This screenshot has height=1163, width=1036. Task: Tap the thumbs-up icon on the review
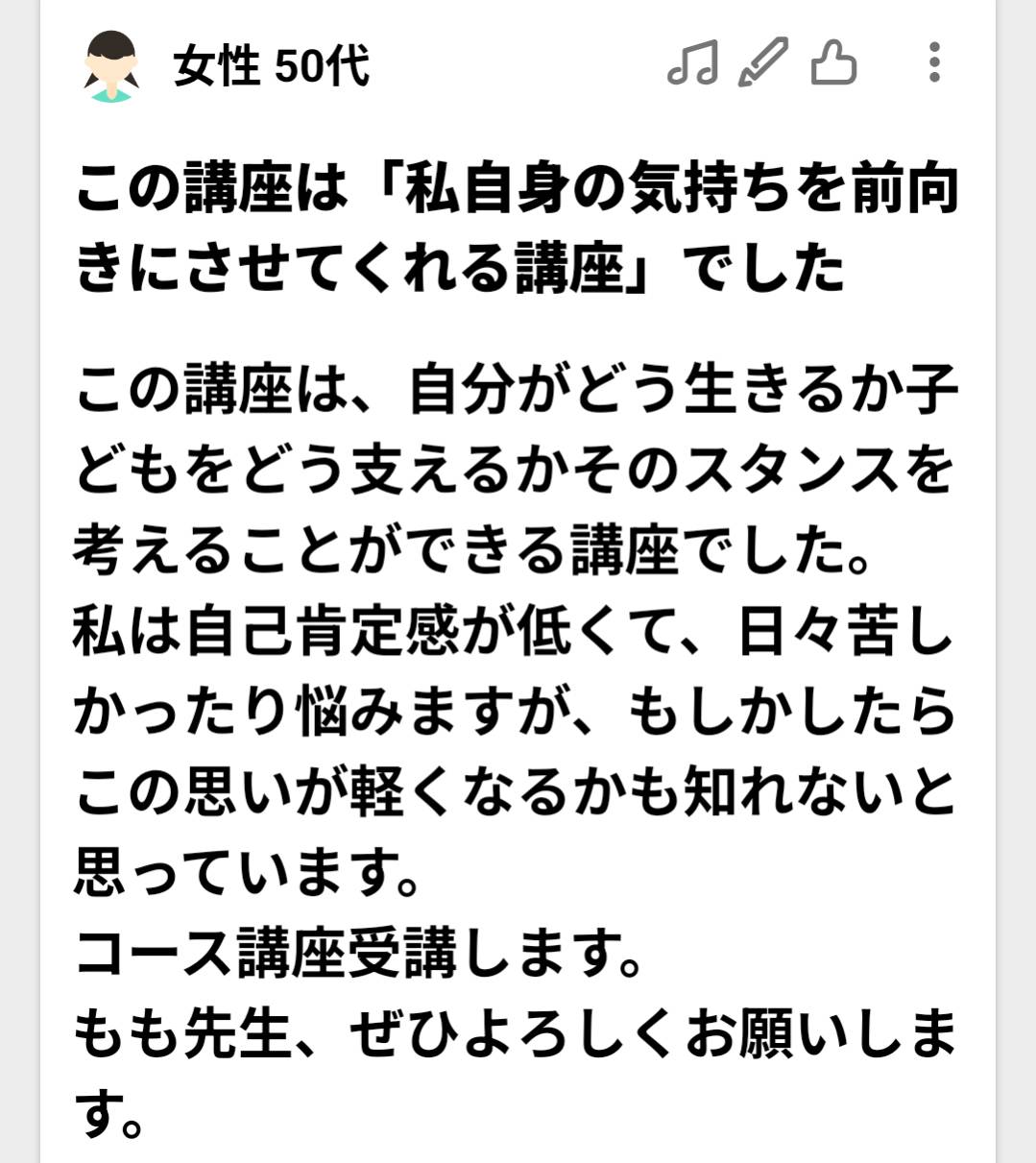pos(832,62)
